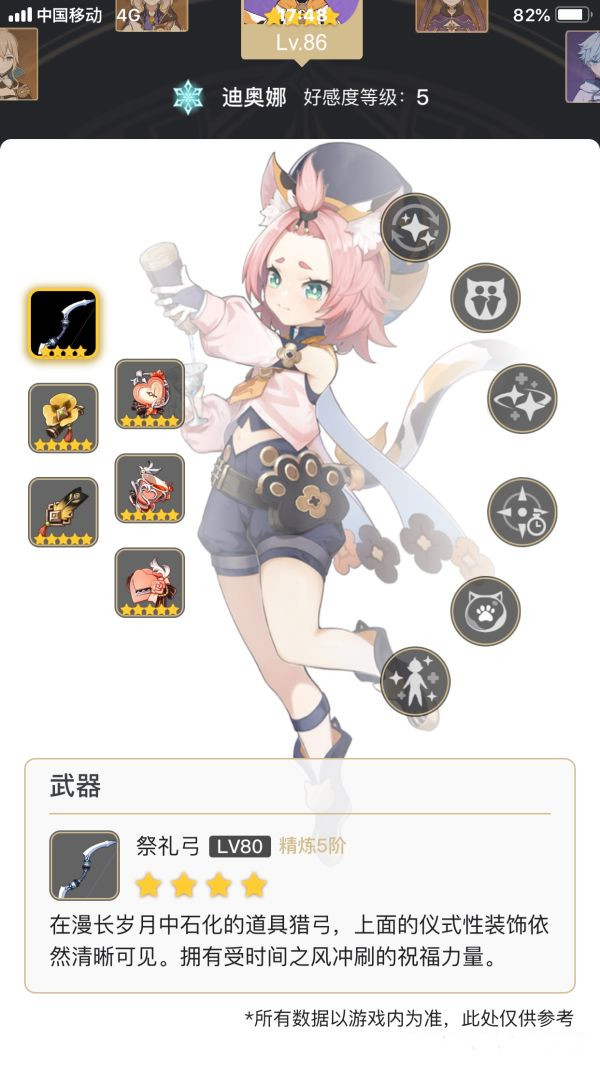
Task: Open the sparkle-with-rotating-arrows constellation
Action: point(416,227)
